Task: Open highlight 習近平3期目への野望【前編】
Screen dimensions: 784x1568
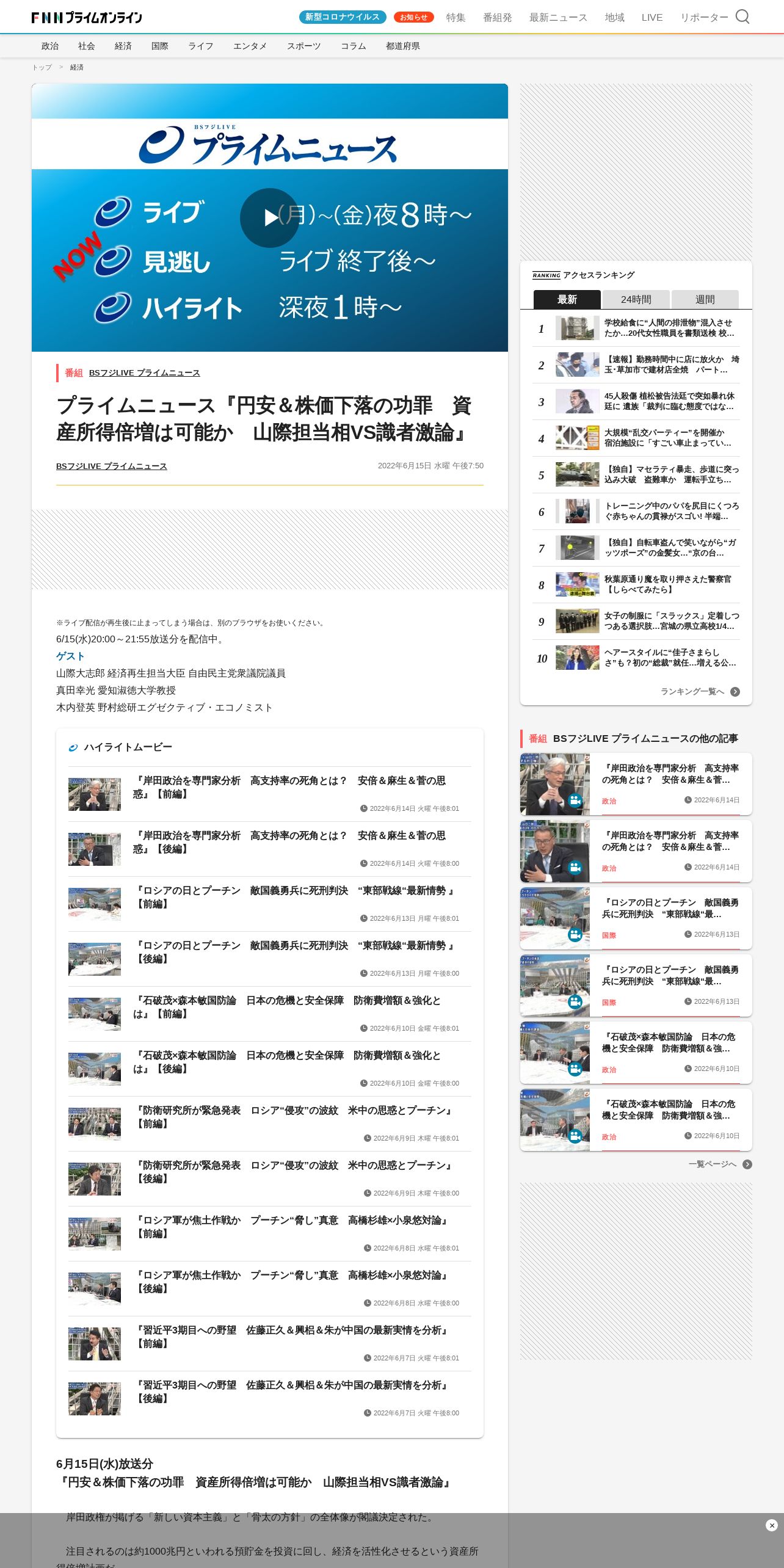Action: tap(269, 1343)
